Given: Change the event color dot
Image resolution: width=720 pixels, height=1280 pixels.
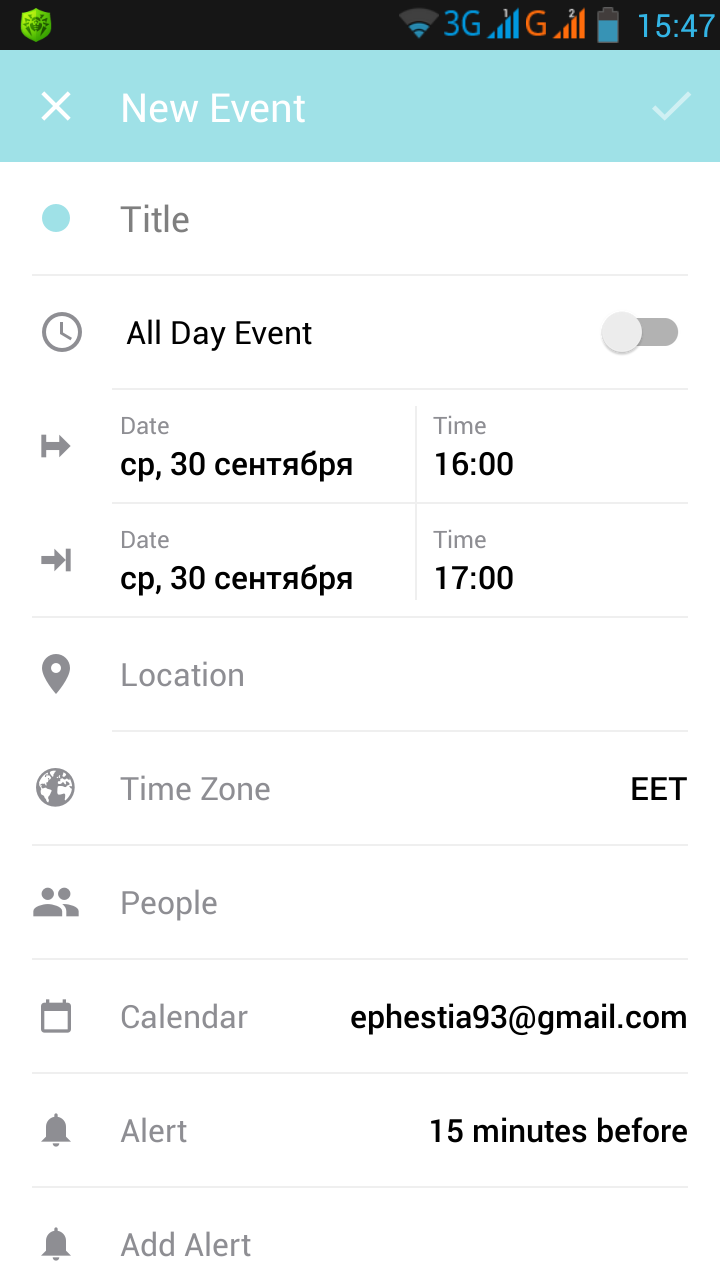Looking at the screenshot, I should point(56,218).
